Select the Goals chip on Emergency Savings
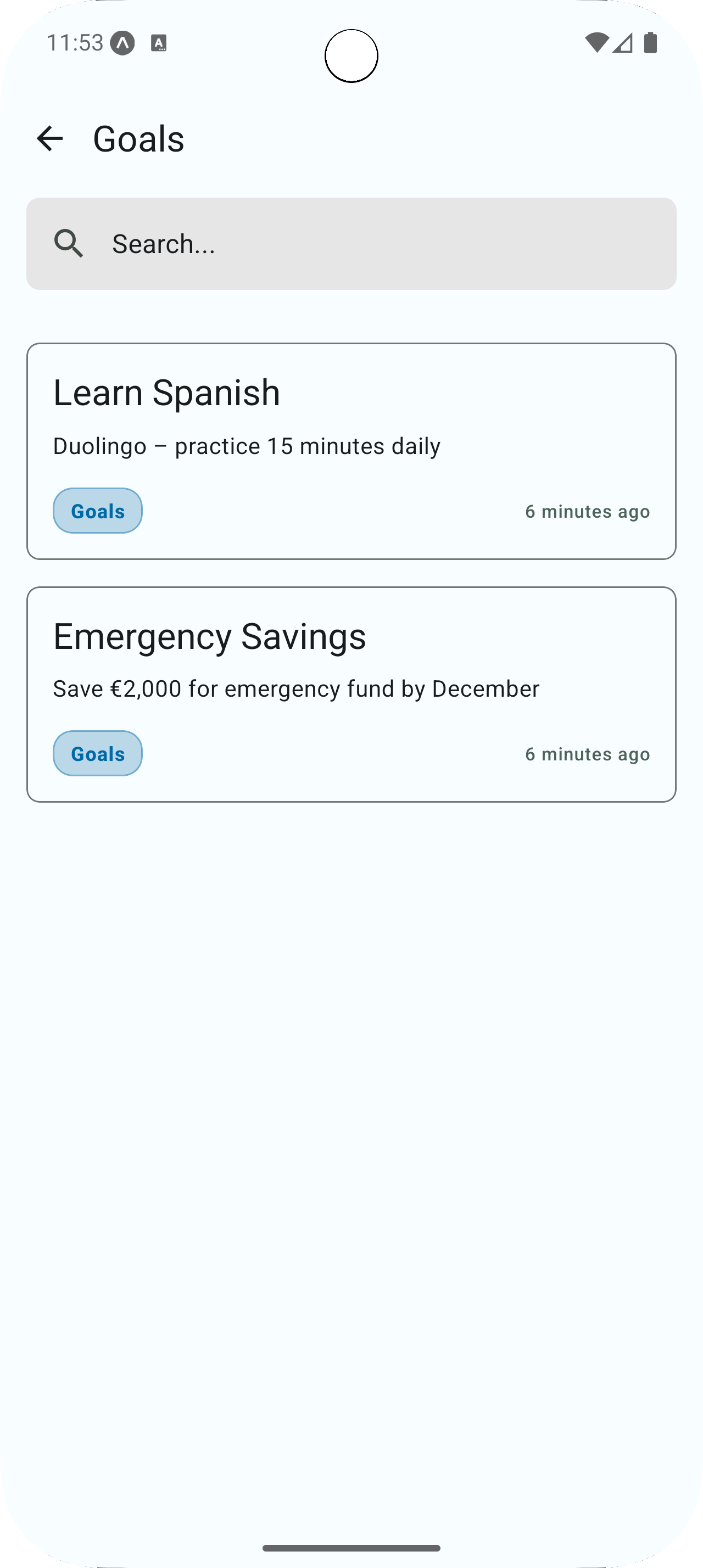The image size is (703, 1568). (x=97, y=754)
